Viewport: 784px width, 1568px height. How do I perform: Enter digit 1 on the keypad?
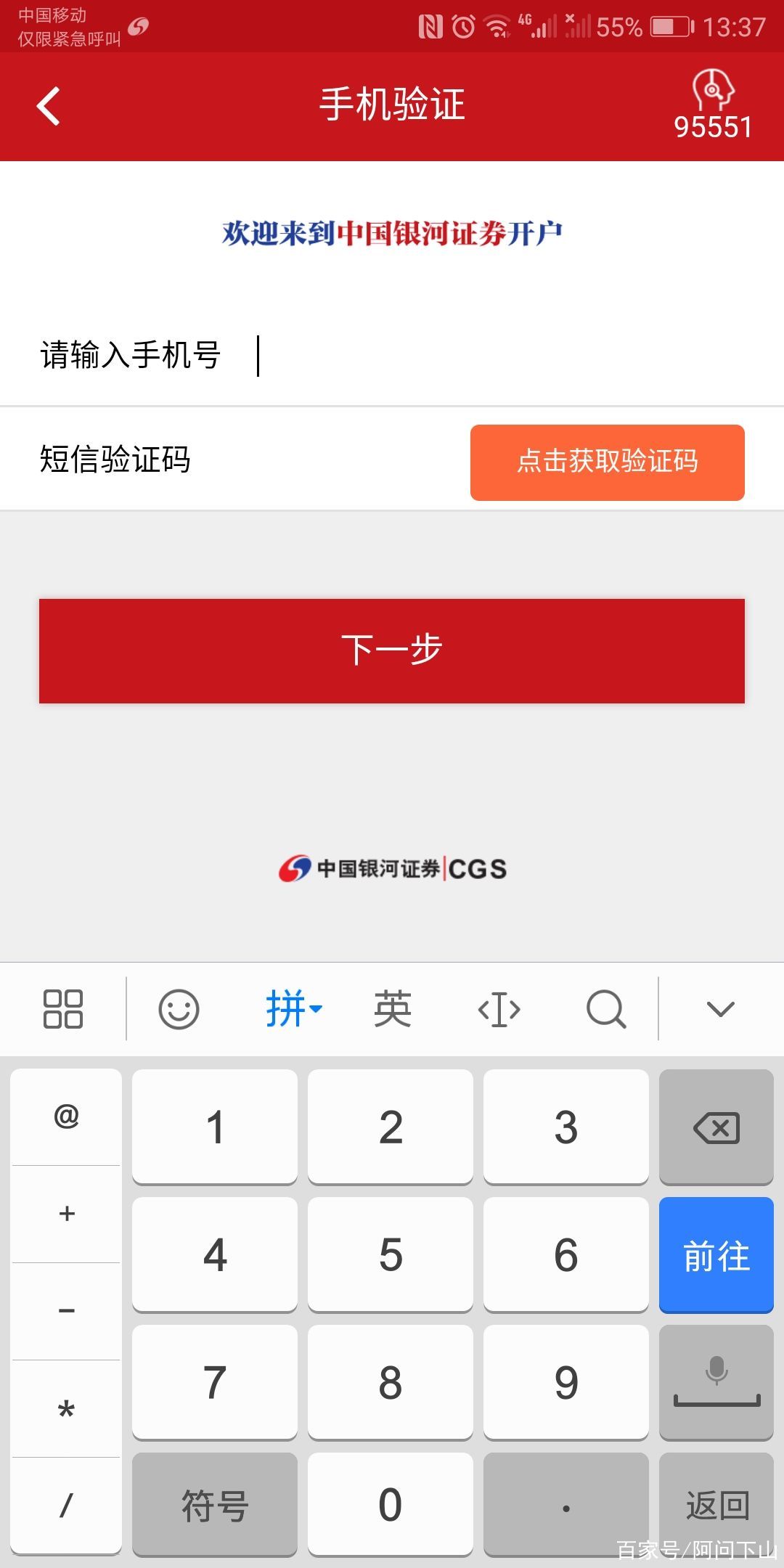[x=215, y=1127]
